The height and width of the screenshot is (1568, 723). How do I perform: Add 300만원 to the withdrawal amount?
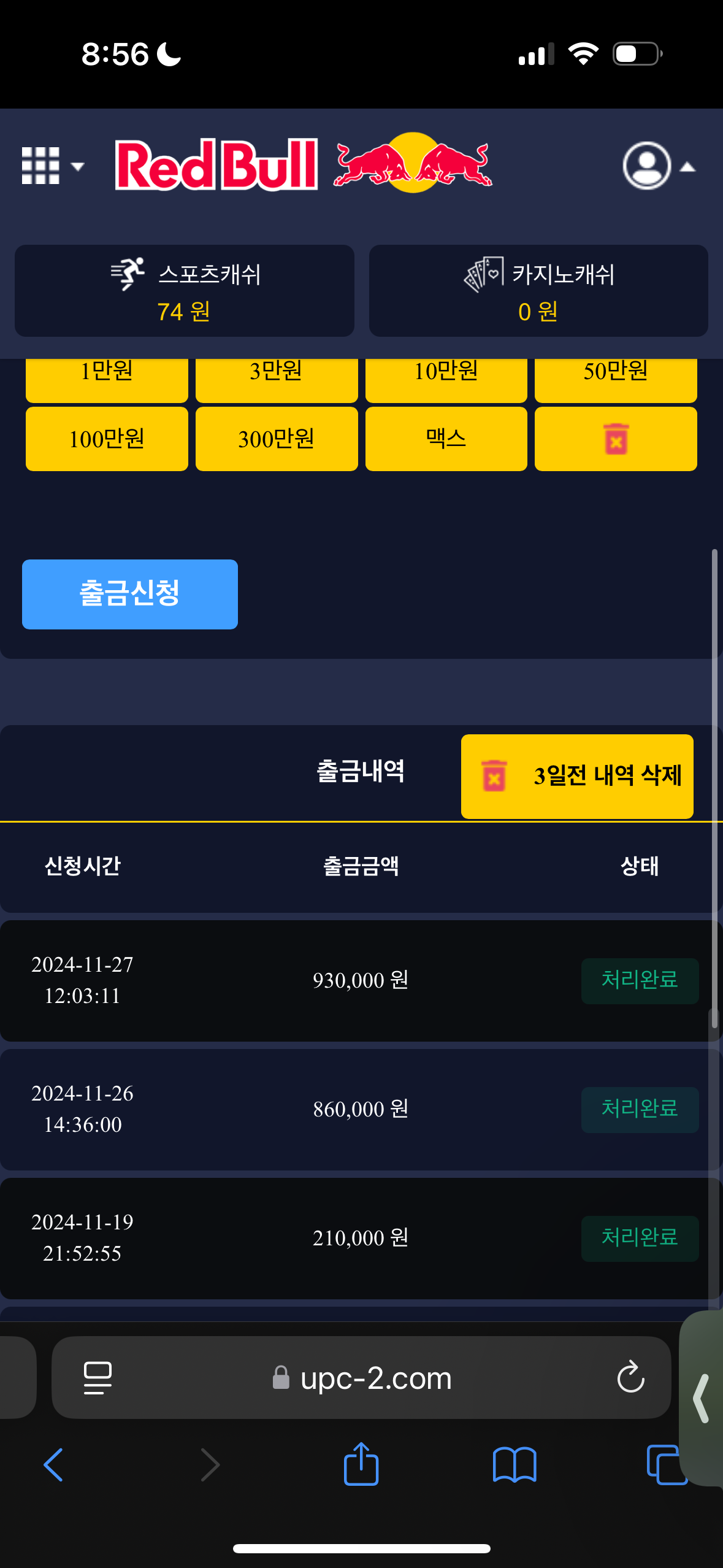pyautogui.click(x=277, y=439)
